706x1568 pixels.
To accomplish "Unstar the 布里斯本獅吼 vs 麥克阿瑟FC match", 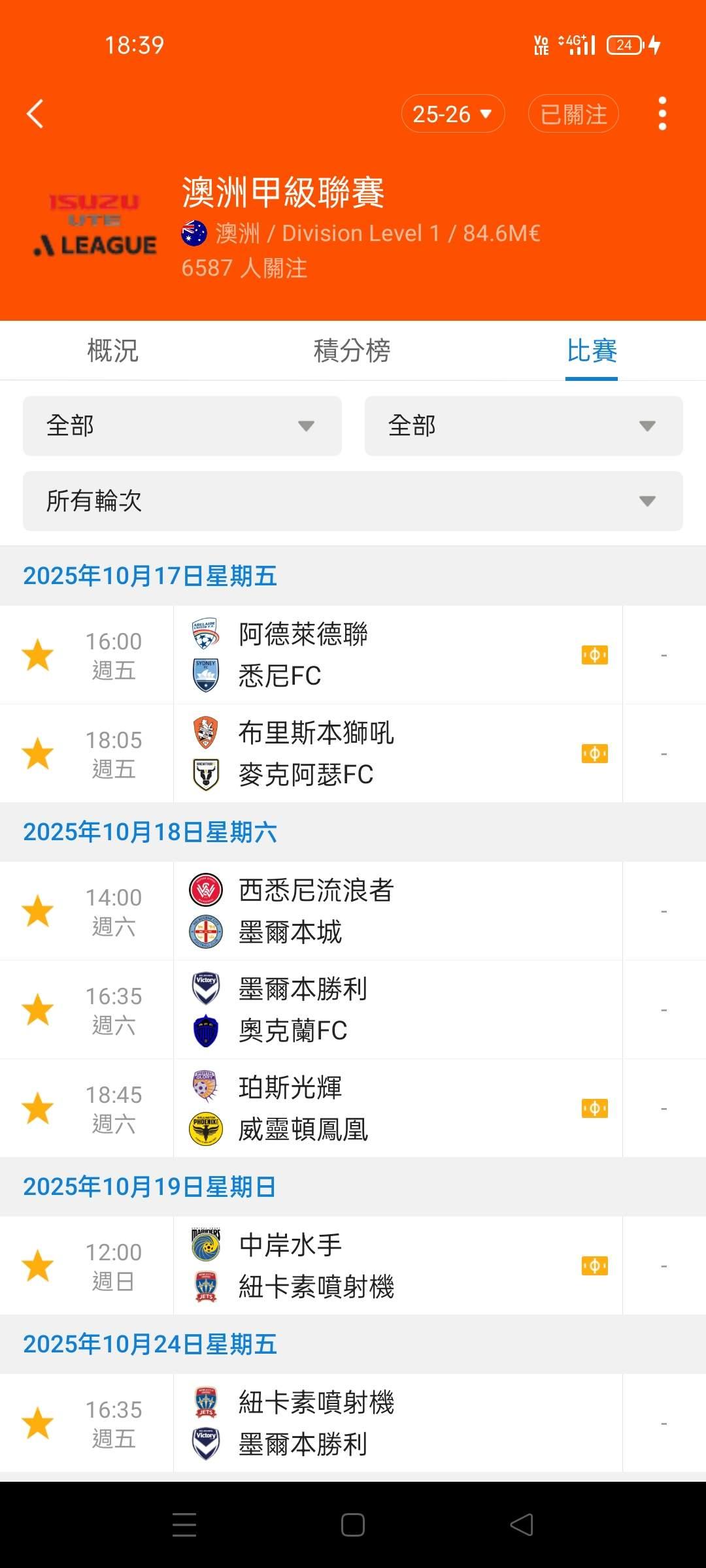I will pyautogui.click(x=38, y=753).
